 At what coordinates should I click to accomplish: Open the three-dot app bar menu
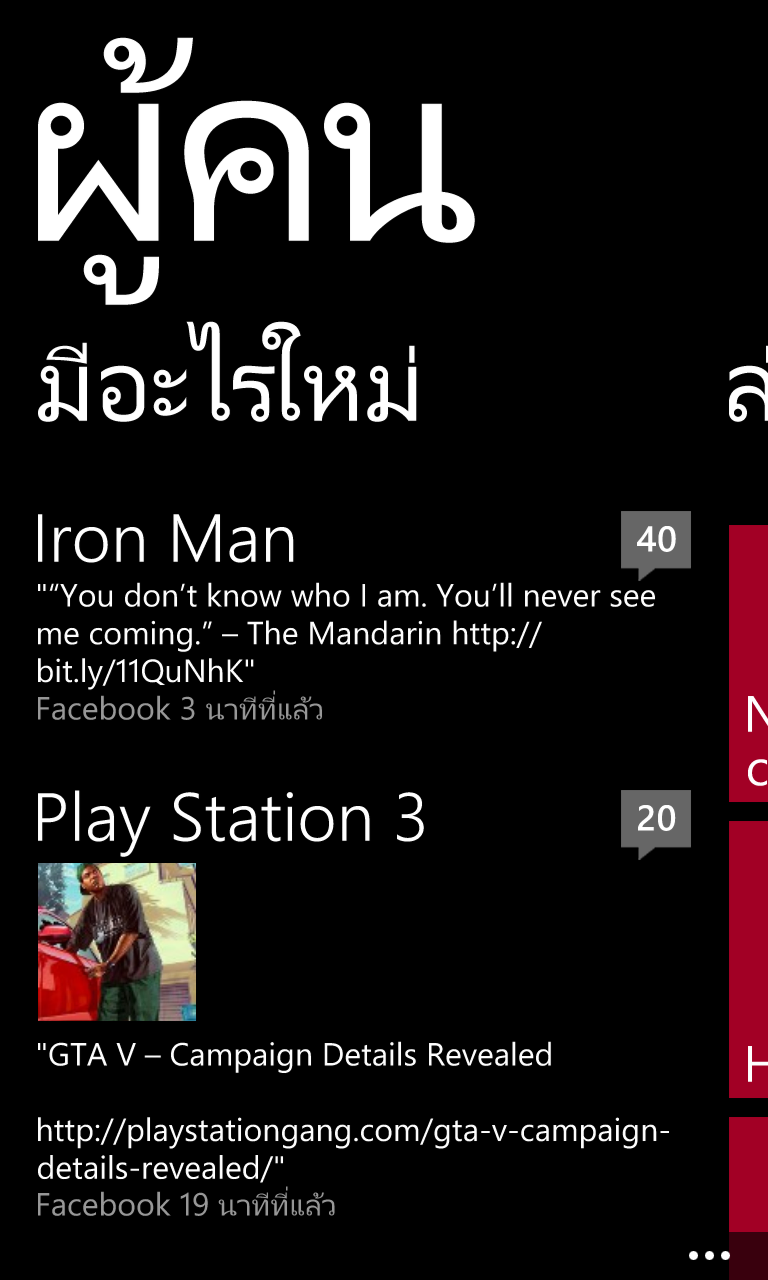click(709, 1255)
